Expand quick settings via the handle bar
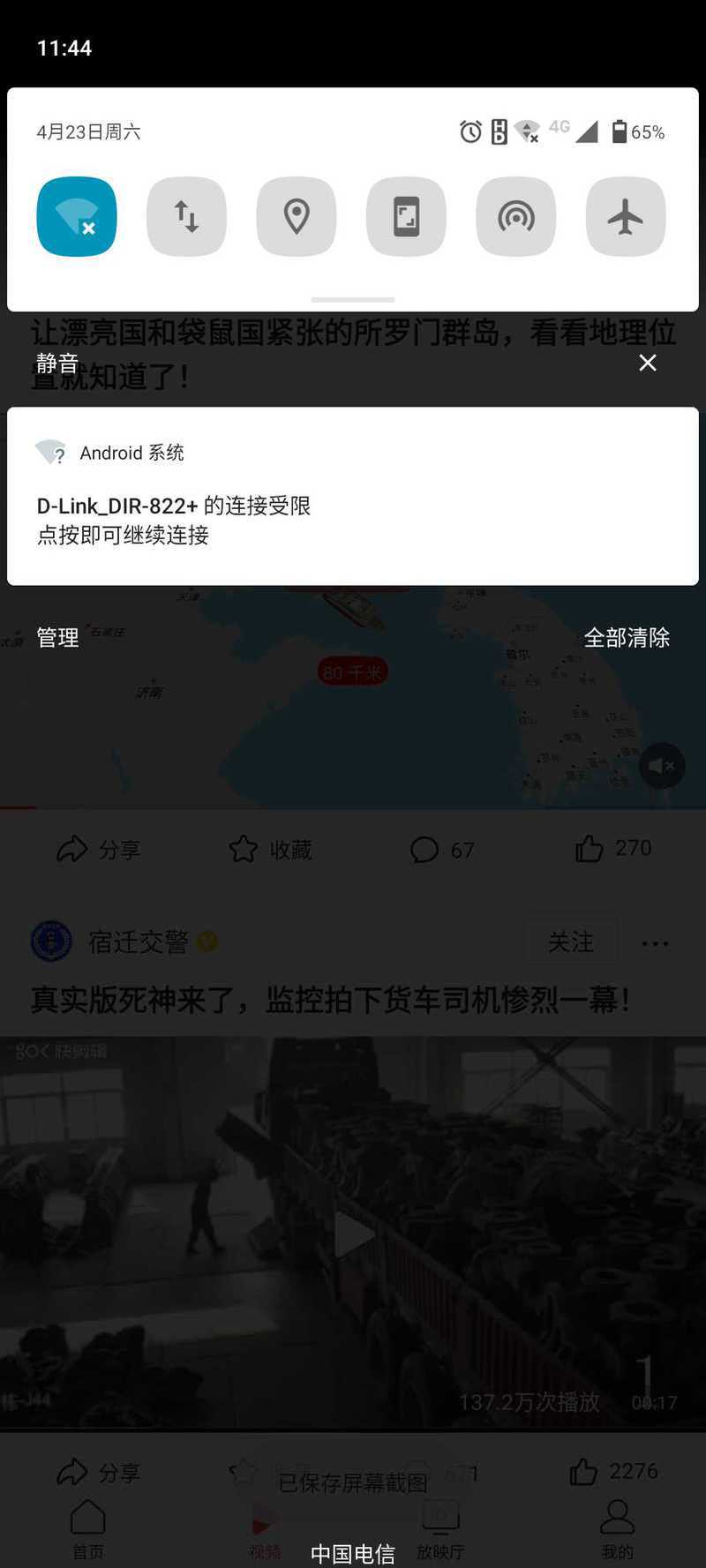Viewport: 706px width, 1568px height. click(353, 300)
